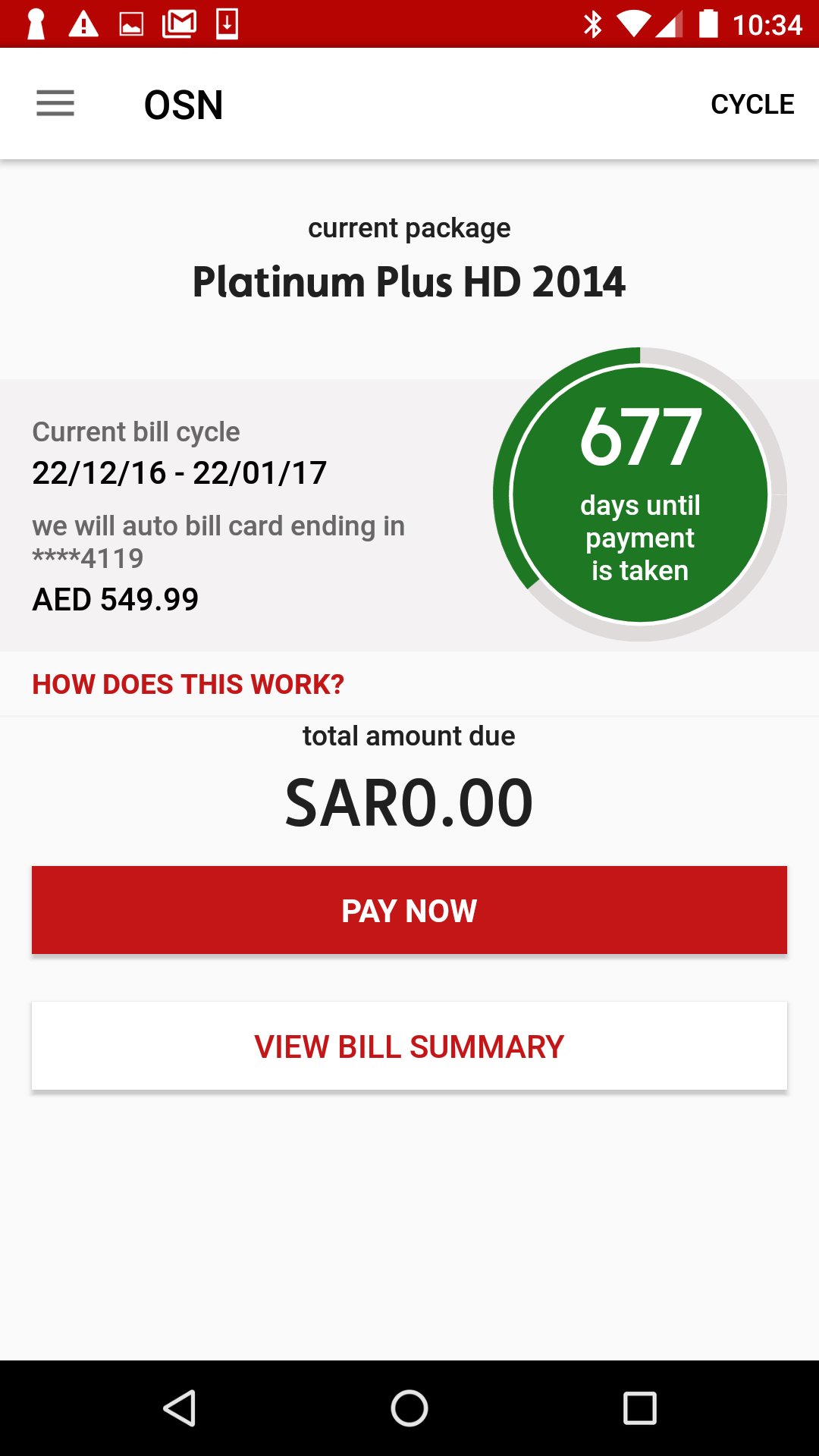Tap the CYCLE action in the toolbar
Screen dimensions: 819x1456
[x=752, y=104]
